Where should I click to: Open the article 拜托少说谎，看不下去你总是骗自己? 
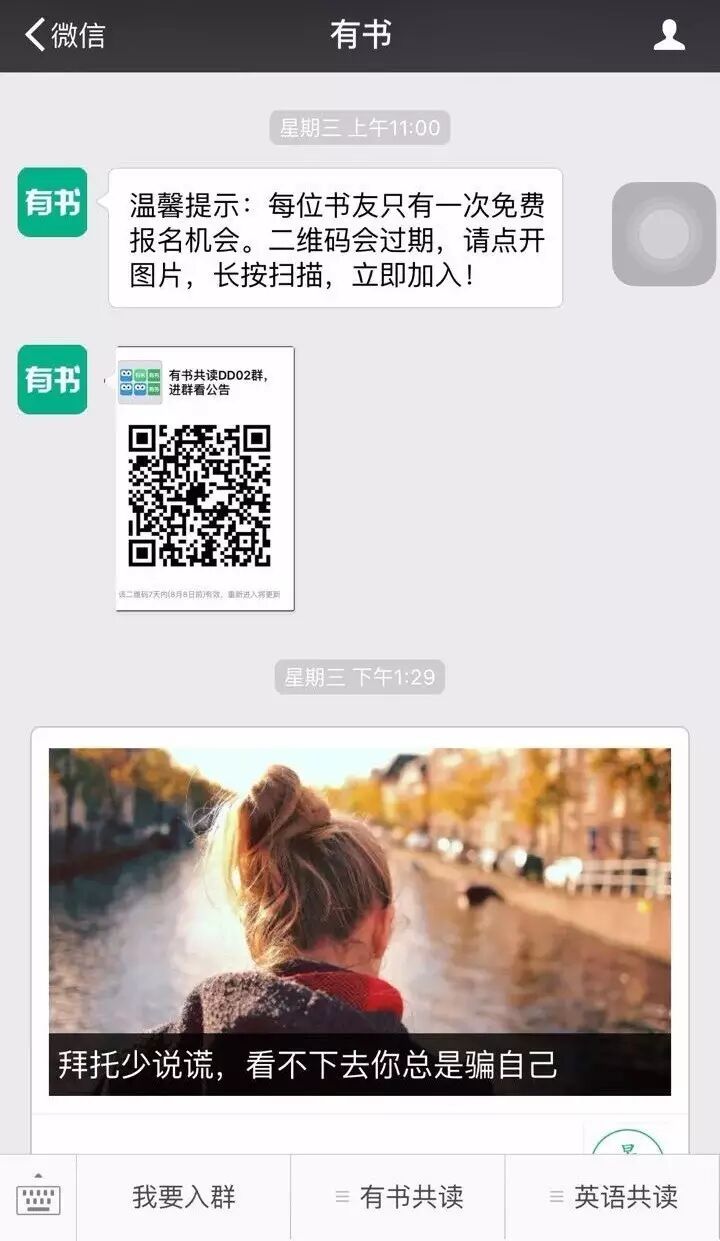pyautogui.click(x=359, y=920)
